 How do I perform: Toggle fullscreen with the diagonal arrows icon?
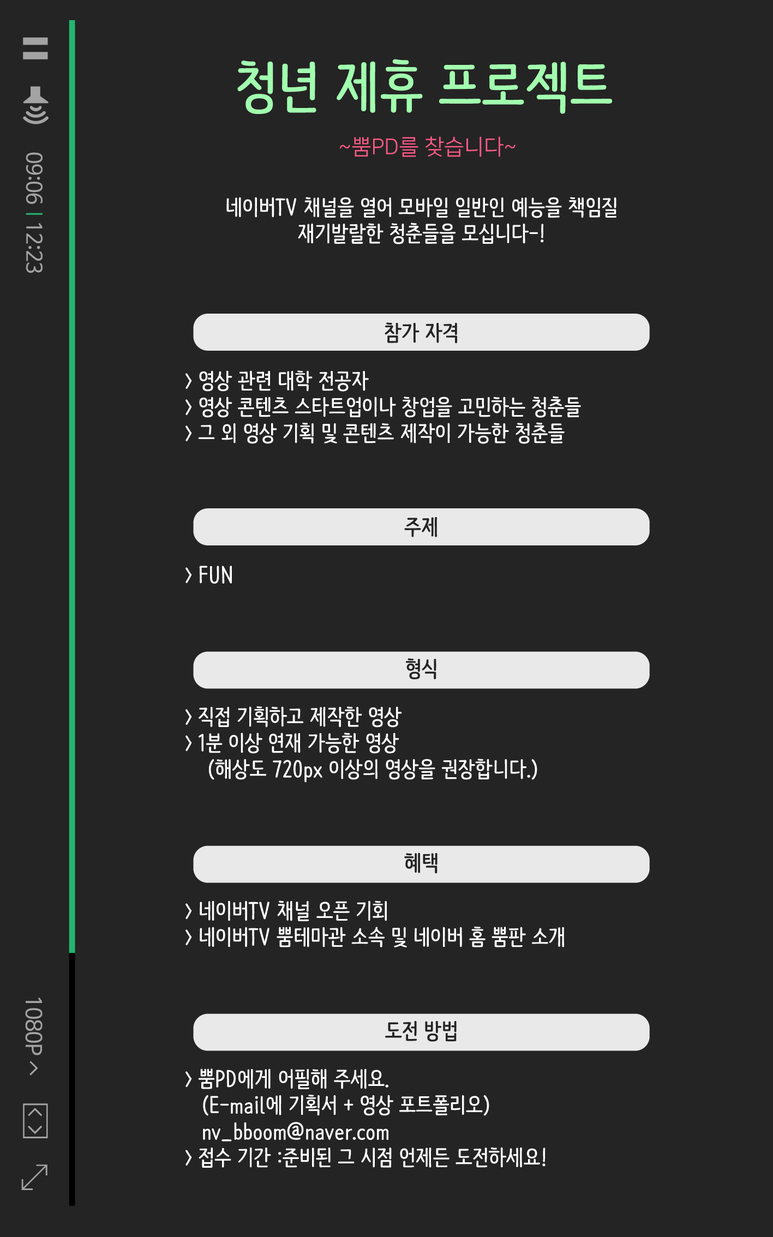[x=35, y=1177]
